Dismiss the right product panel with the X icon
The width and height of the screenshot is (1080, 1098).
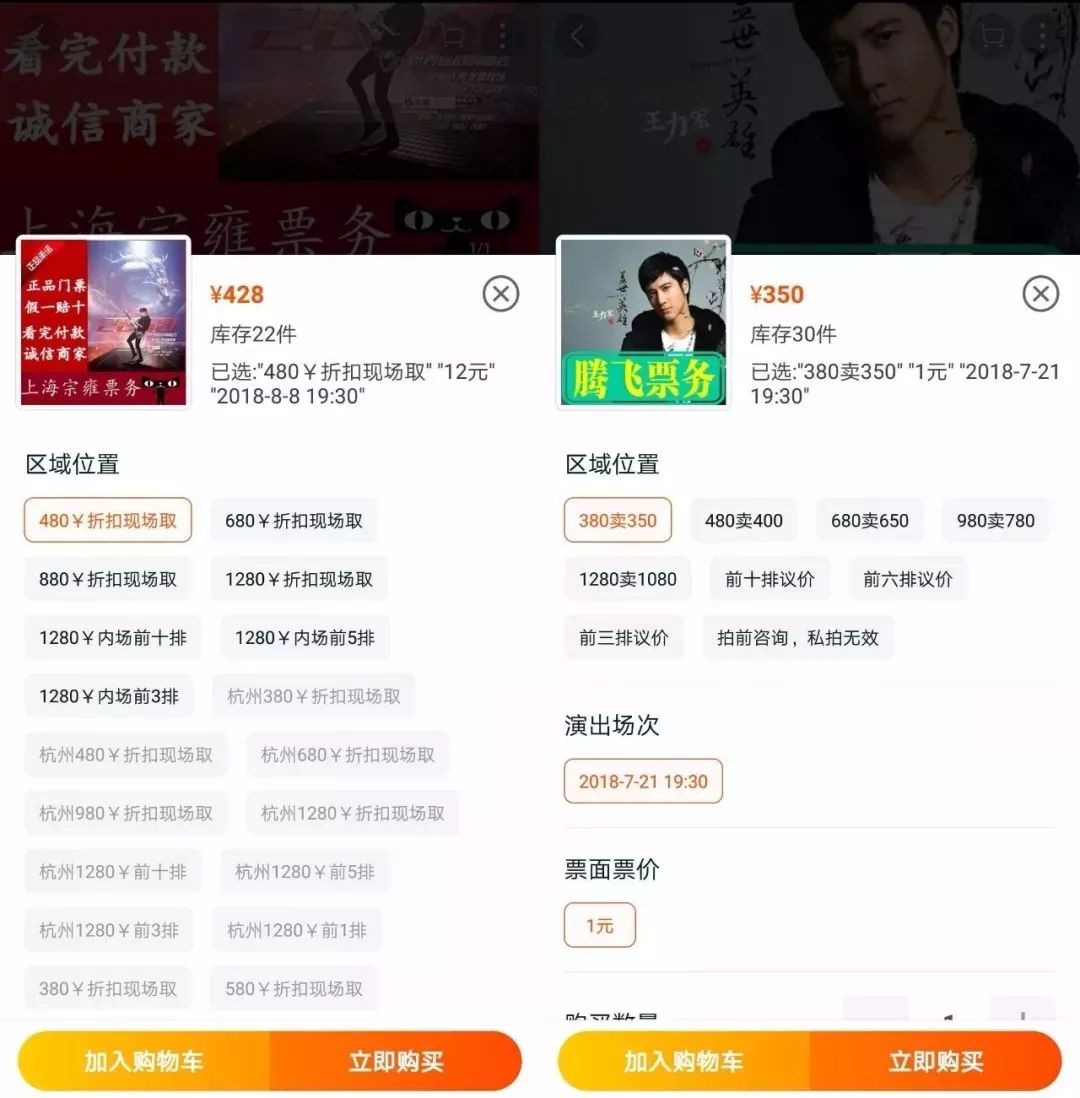click(1041, 295)
